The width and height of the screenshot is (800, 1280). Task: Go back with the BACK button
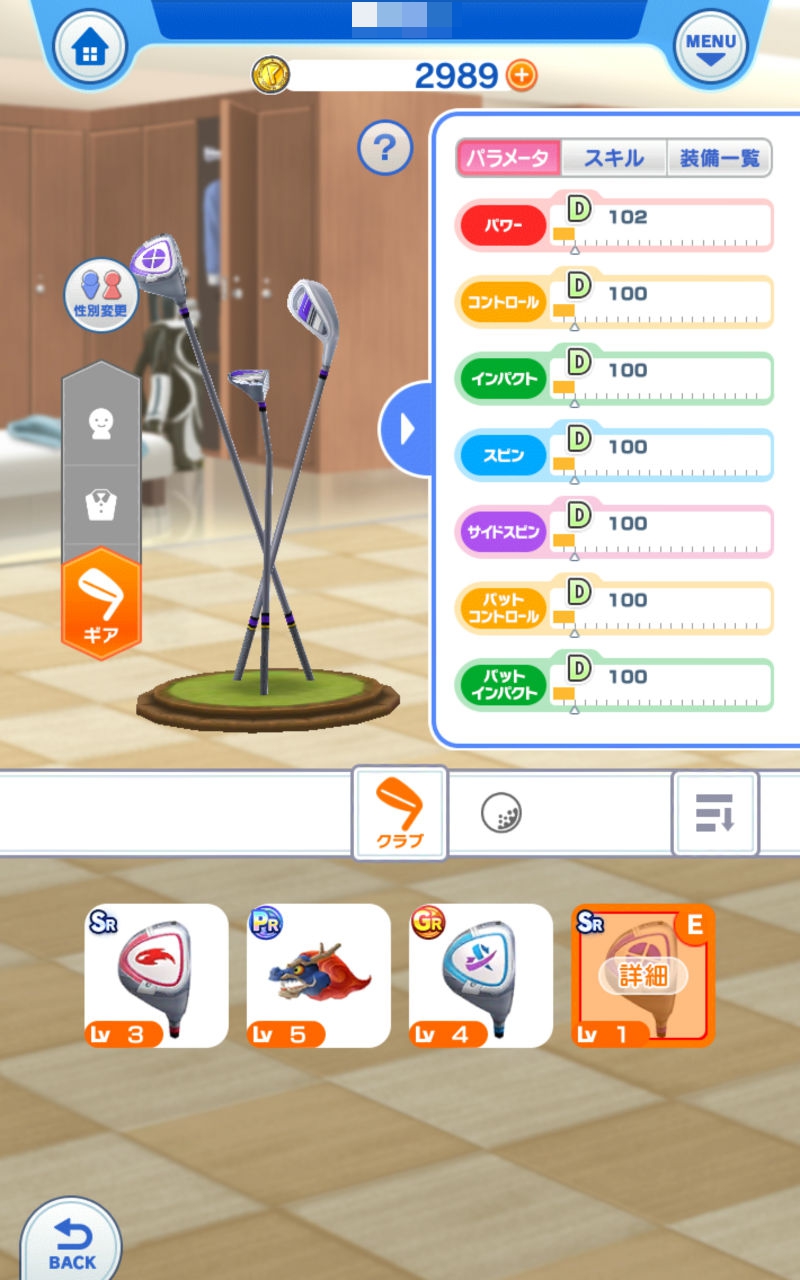[71, 1242]
